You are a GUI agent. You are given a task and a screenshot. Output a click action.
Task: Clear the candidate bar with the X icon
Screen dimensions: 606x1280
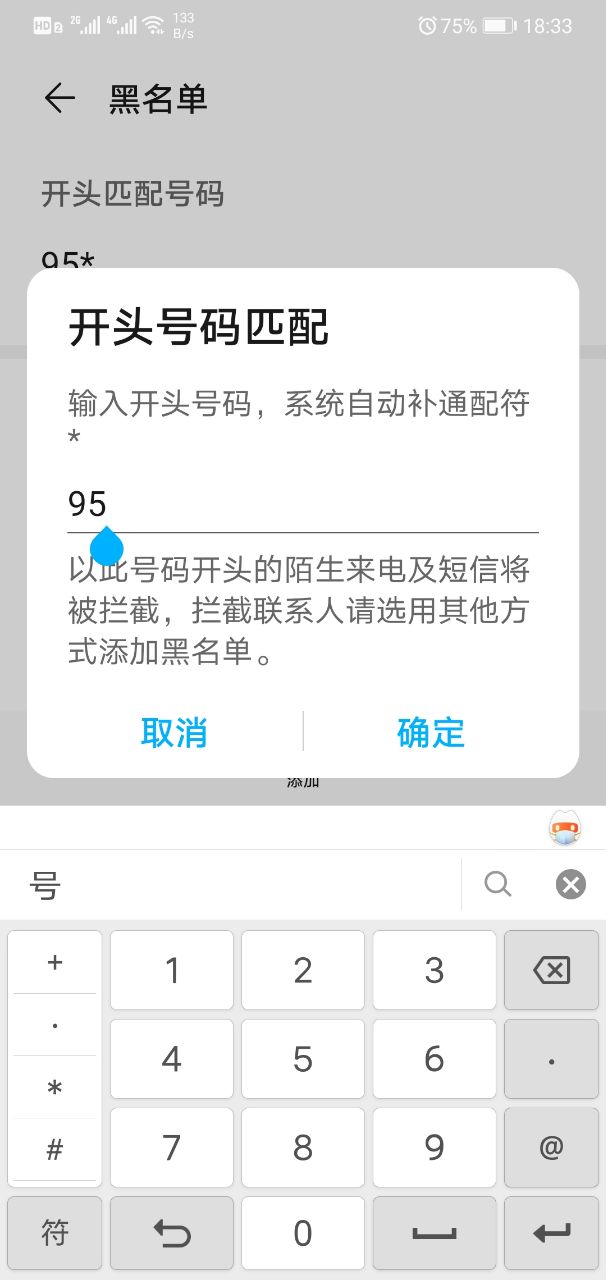click(571, 884)
